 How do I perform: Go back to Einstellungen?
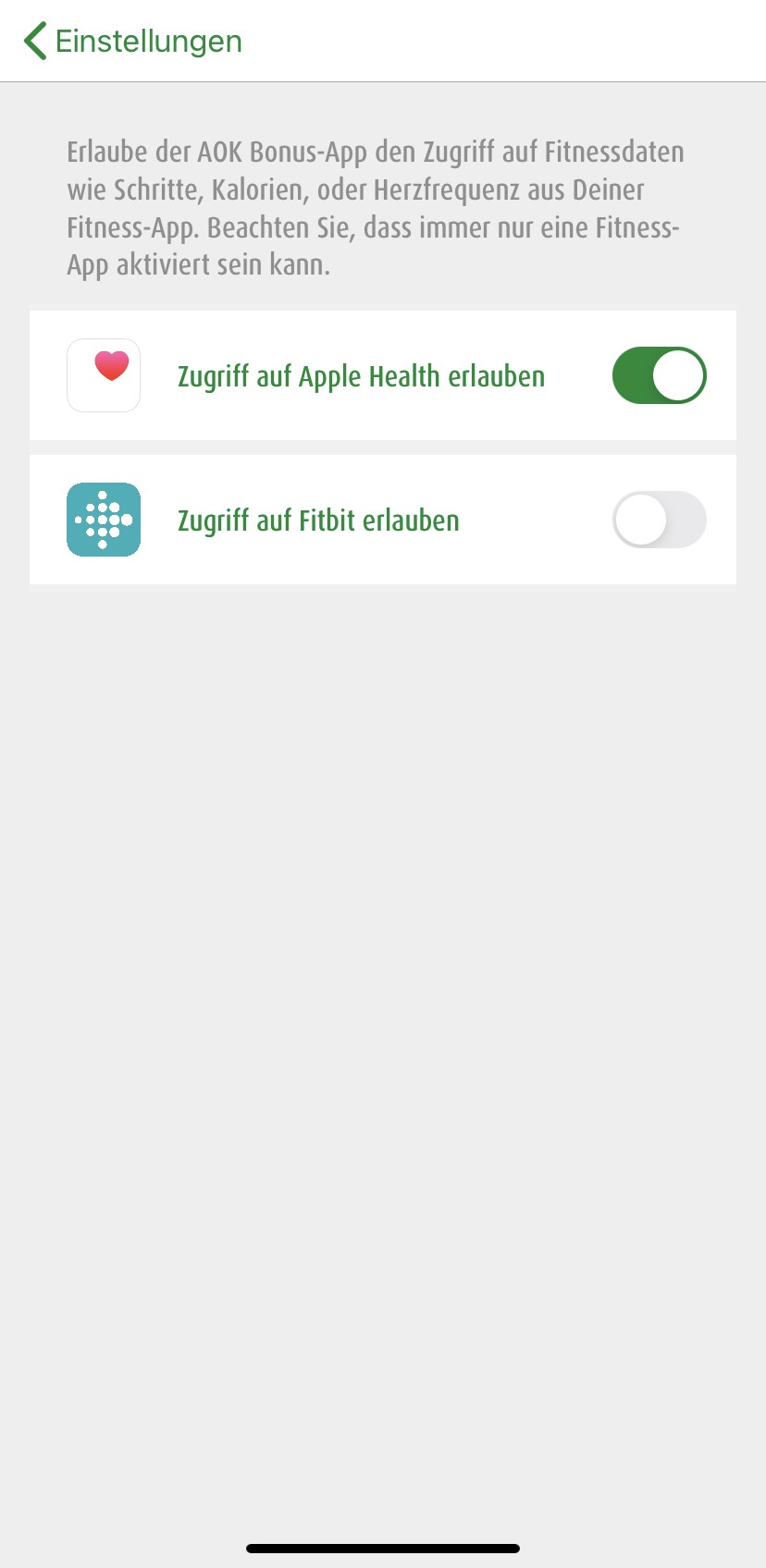point(132,42)
